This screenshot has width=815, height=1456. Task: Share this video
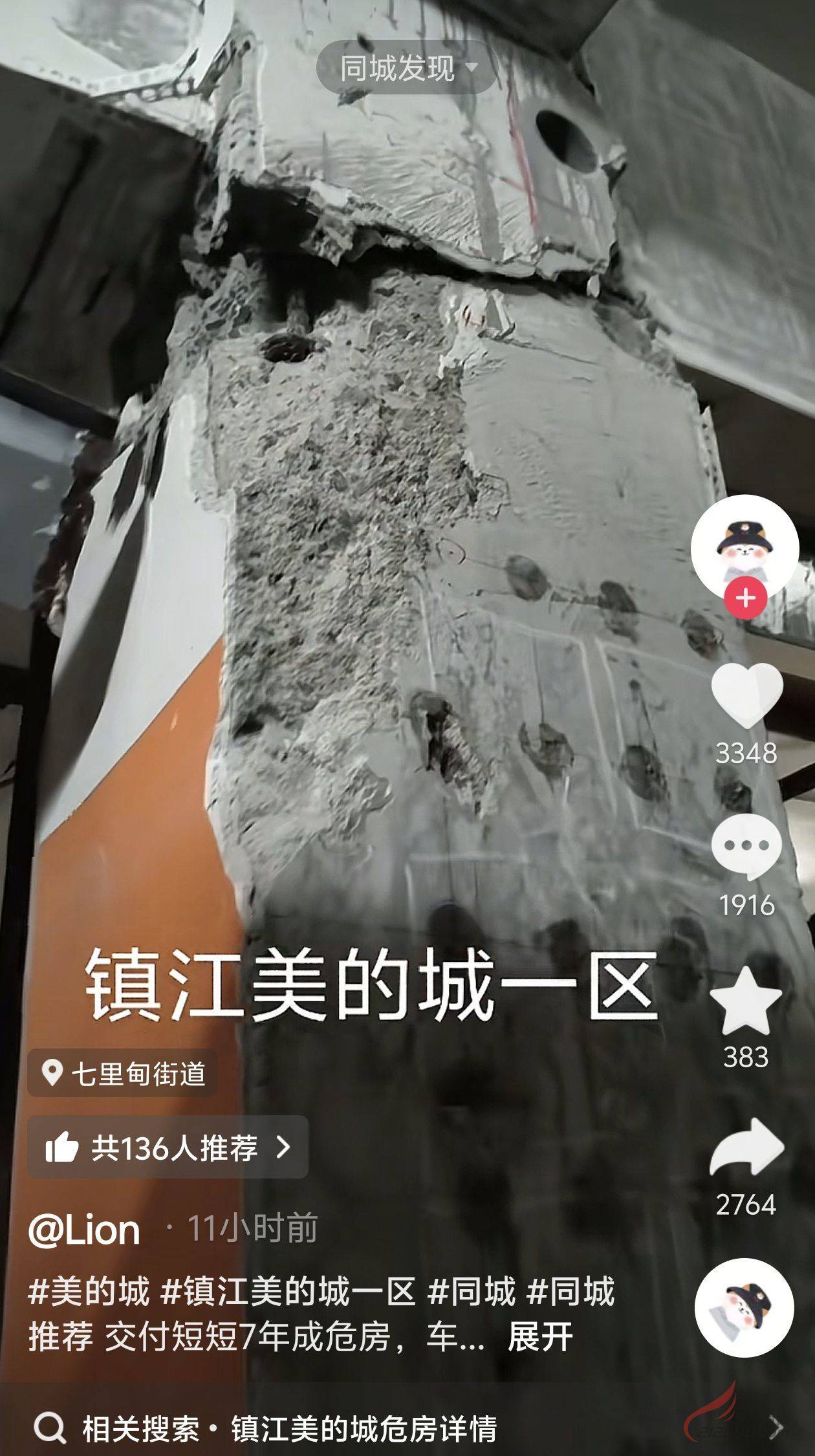click(746, 1148)
